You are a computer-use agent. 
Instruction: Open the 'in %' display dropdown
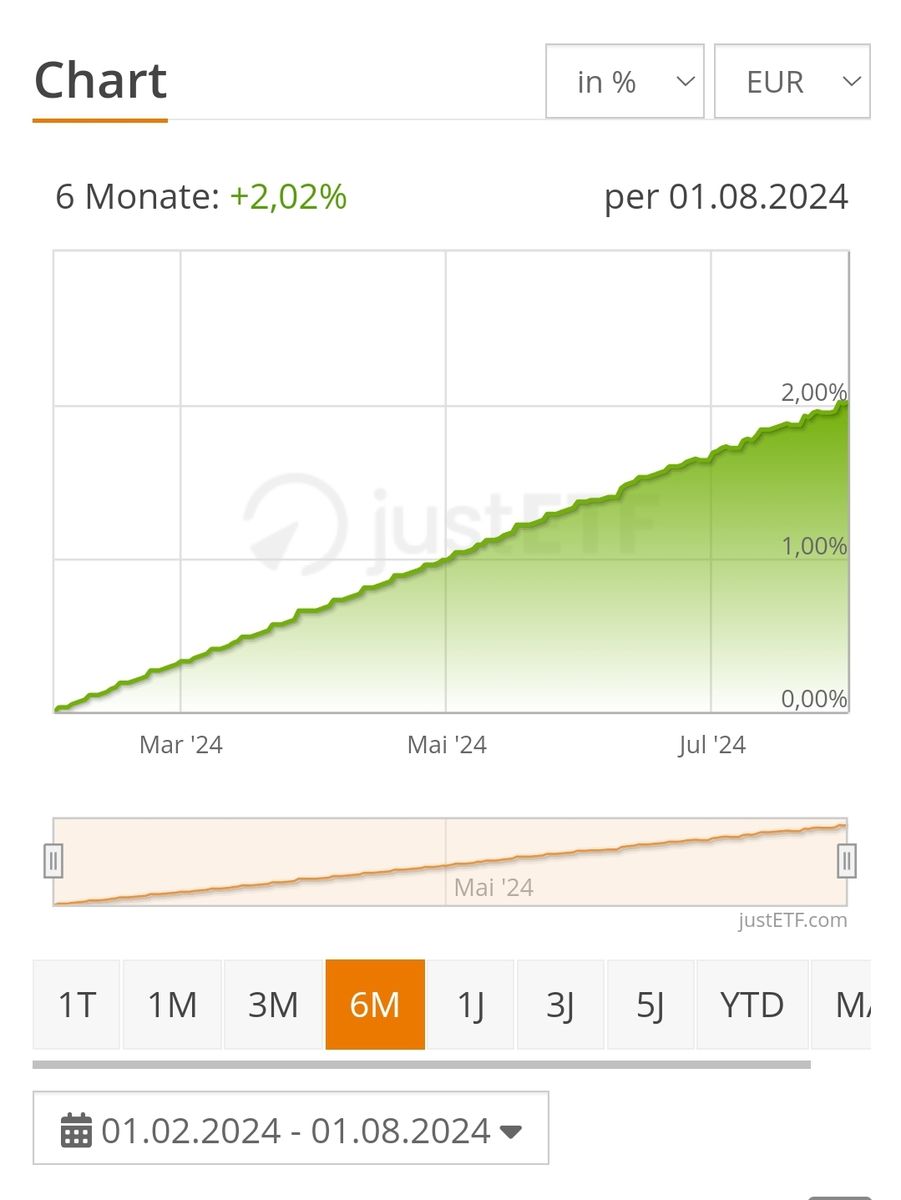(x=624, y=81)
